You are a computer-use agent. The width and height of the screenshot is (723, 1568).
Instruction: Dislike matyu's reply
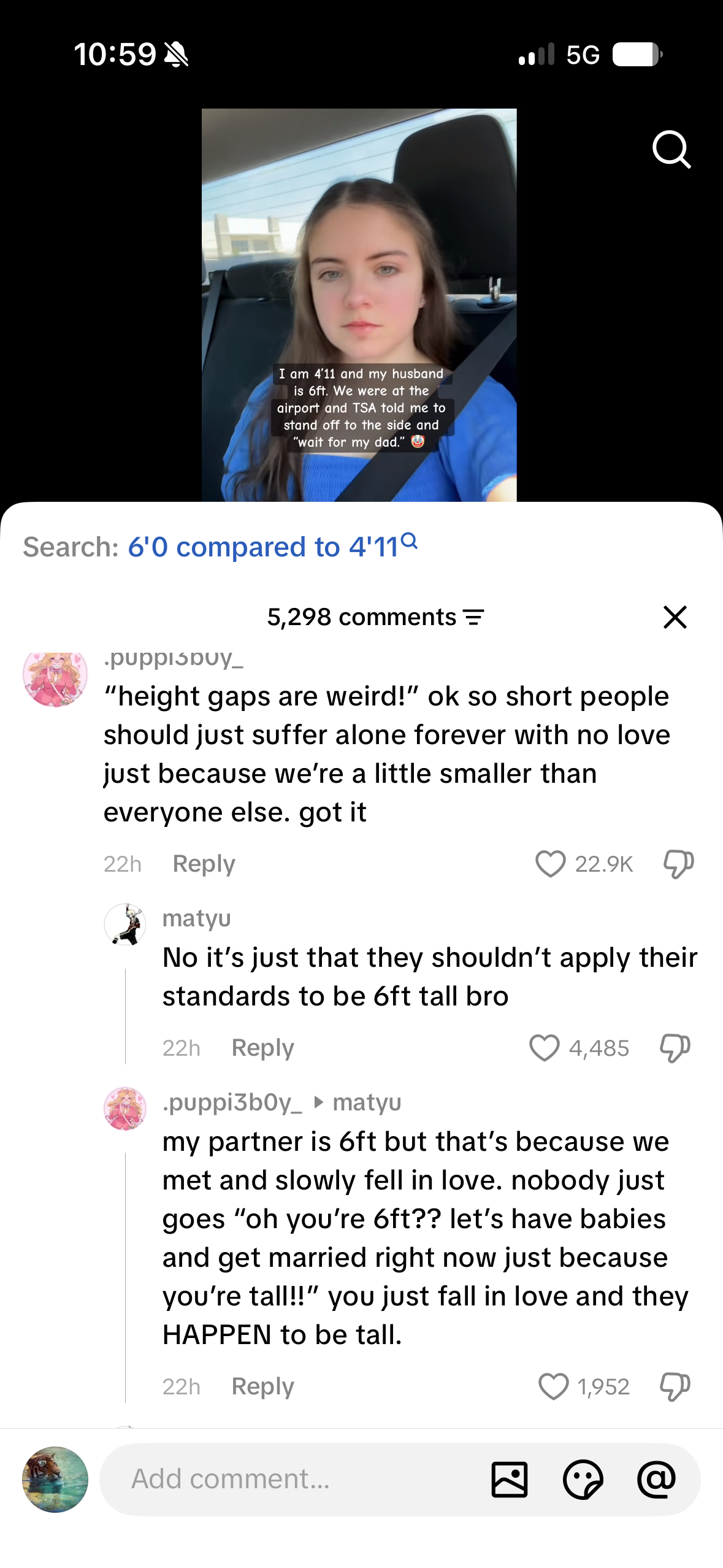[675, 1048]
